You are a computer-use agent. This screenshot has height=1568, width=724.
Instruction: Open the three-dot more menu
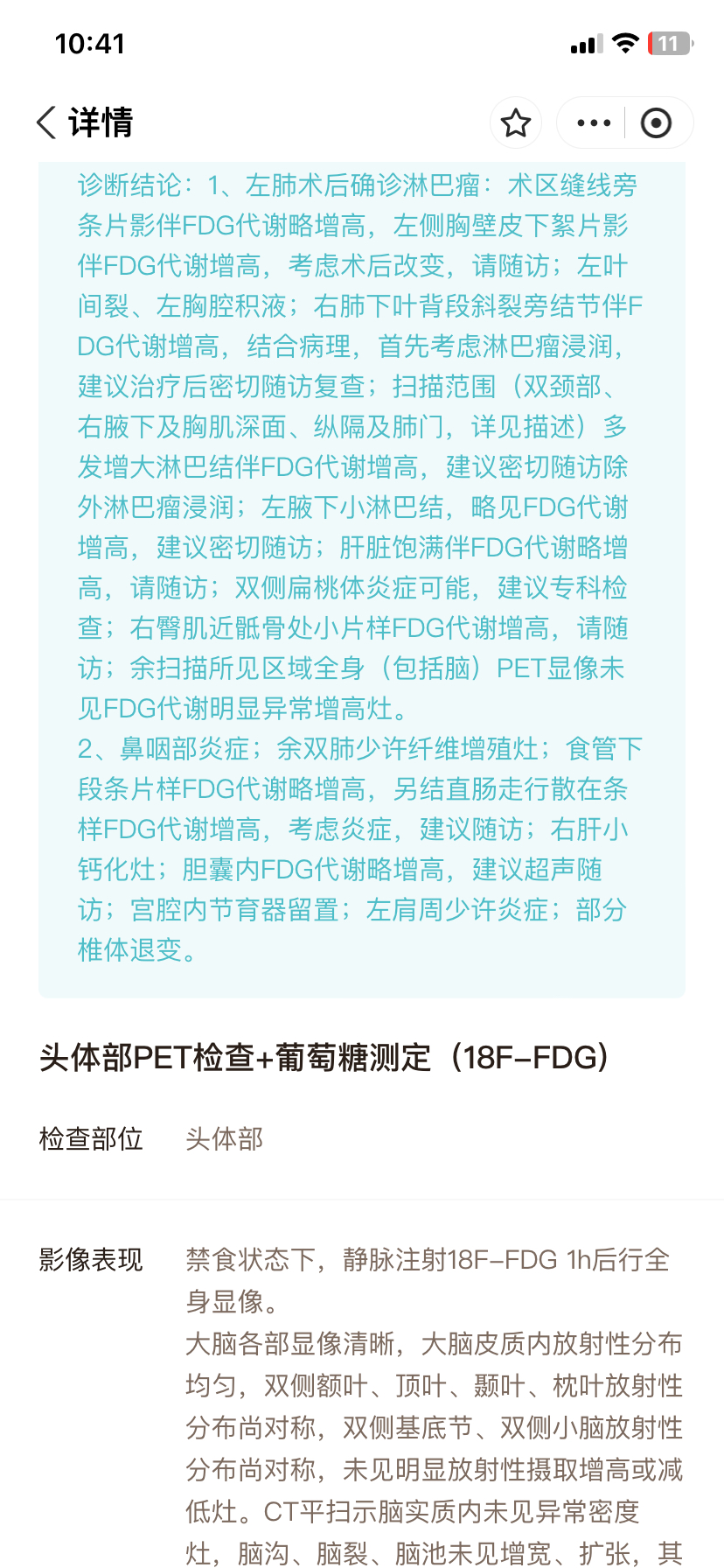point(594,122)
